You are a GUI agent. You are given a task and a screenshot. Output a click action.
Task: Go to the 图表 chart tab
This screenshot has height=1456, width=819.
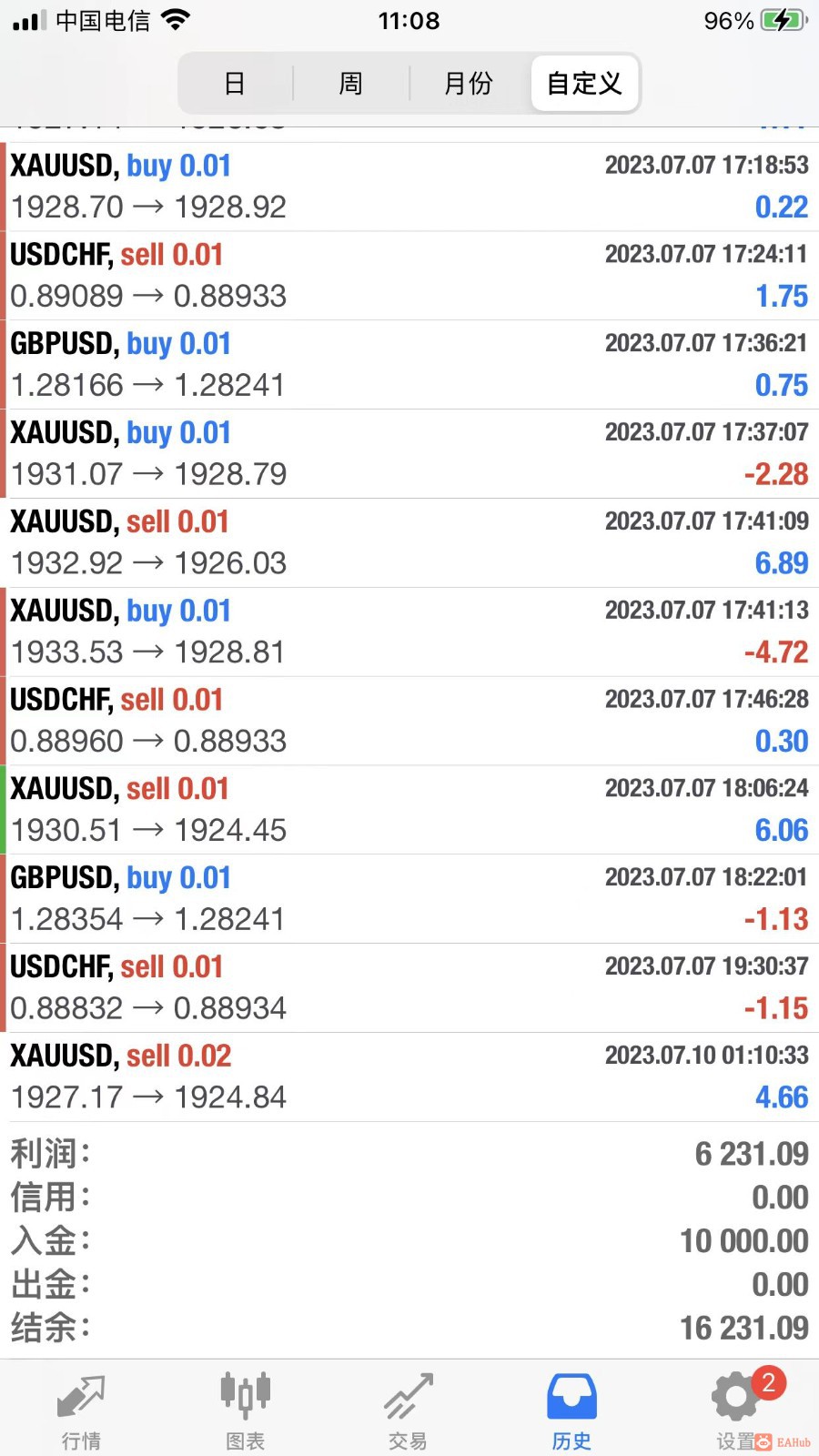245,1410
